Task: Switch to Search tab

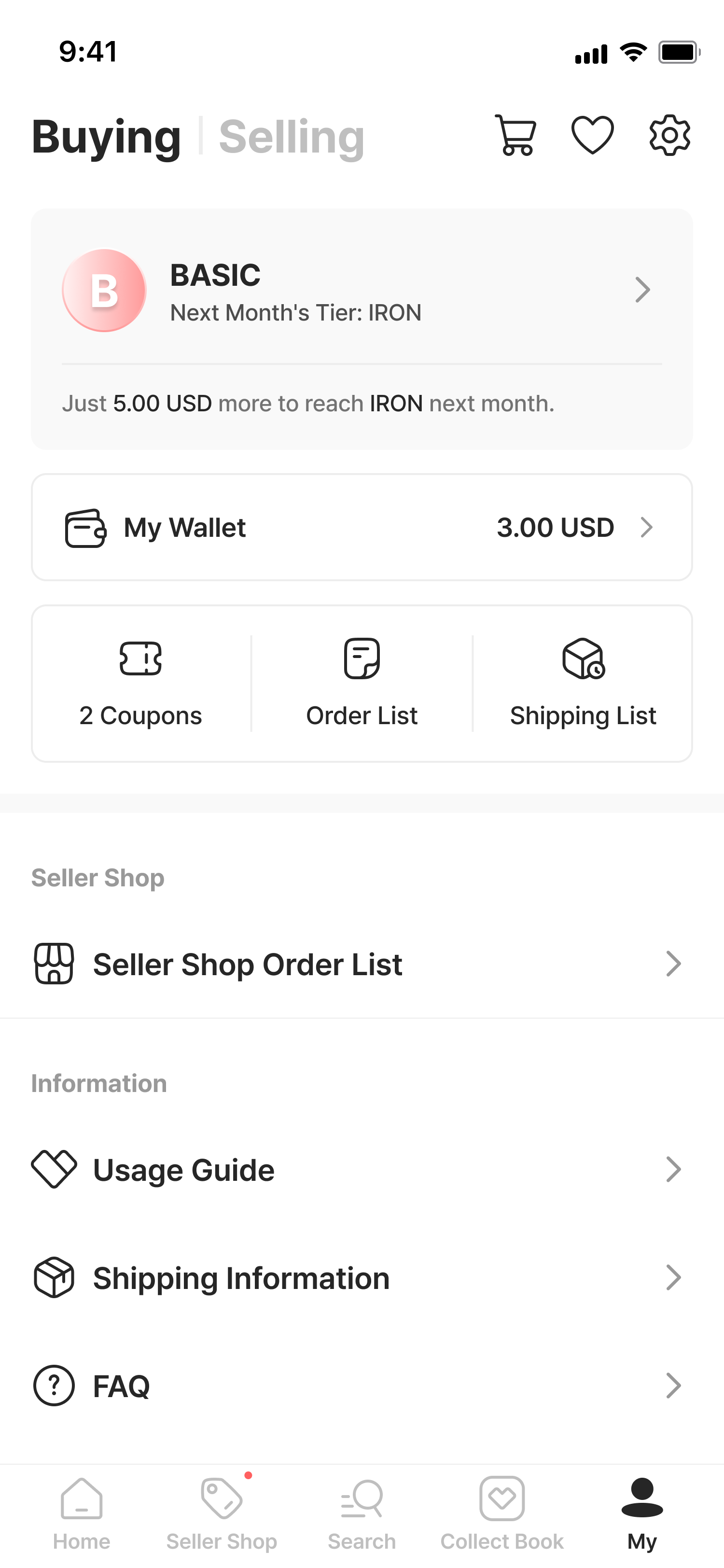Action: coord(362,1514)
